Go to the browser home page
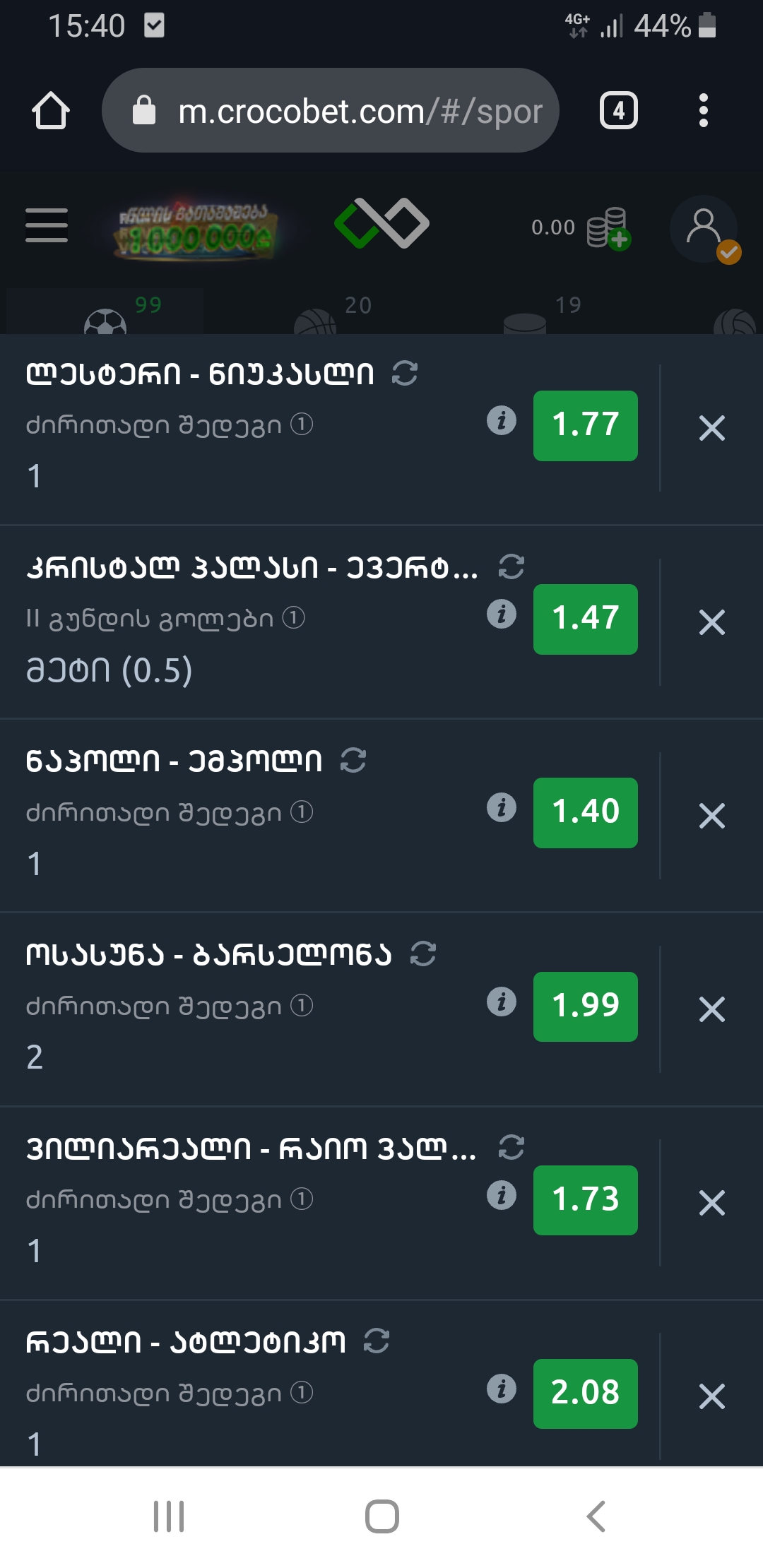The height and width of the screenshot is (1568, 763). (x=51, y=111)
